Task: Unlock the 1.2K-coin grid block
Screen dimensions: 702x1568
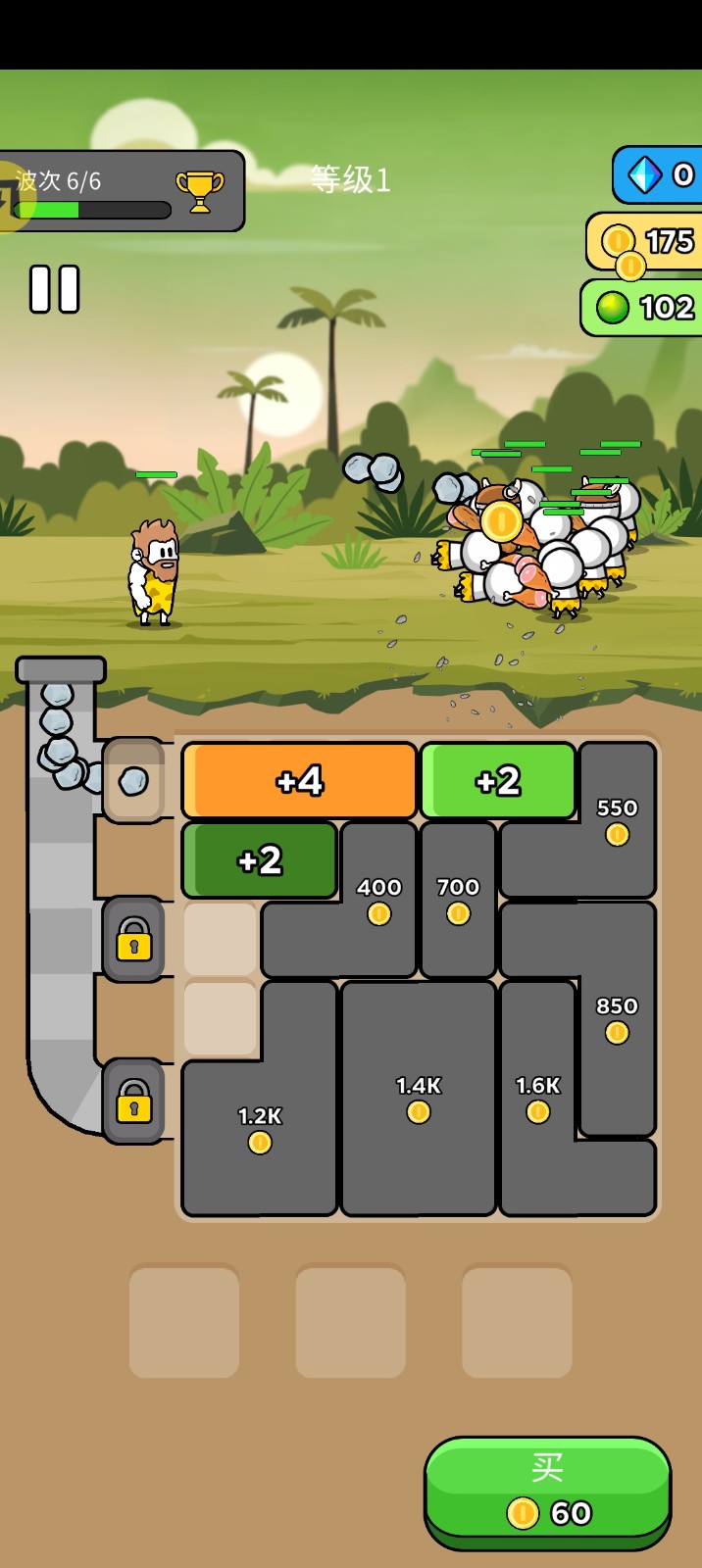Action: coord(260,1129)
